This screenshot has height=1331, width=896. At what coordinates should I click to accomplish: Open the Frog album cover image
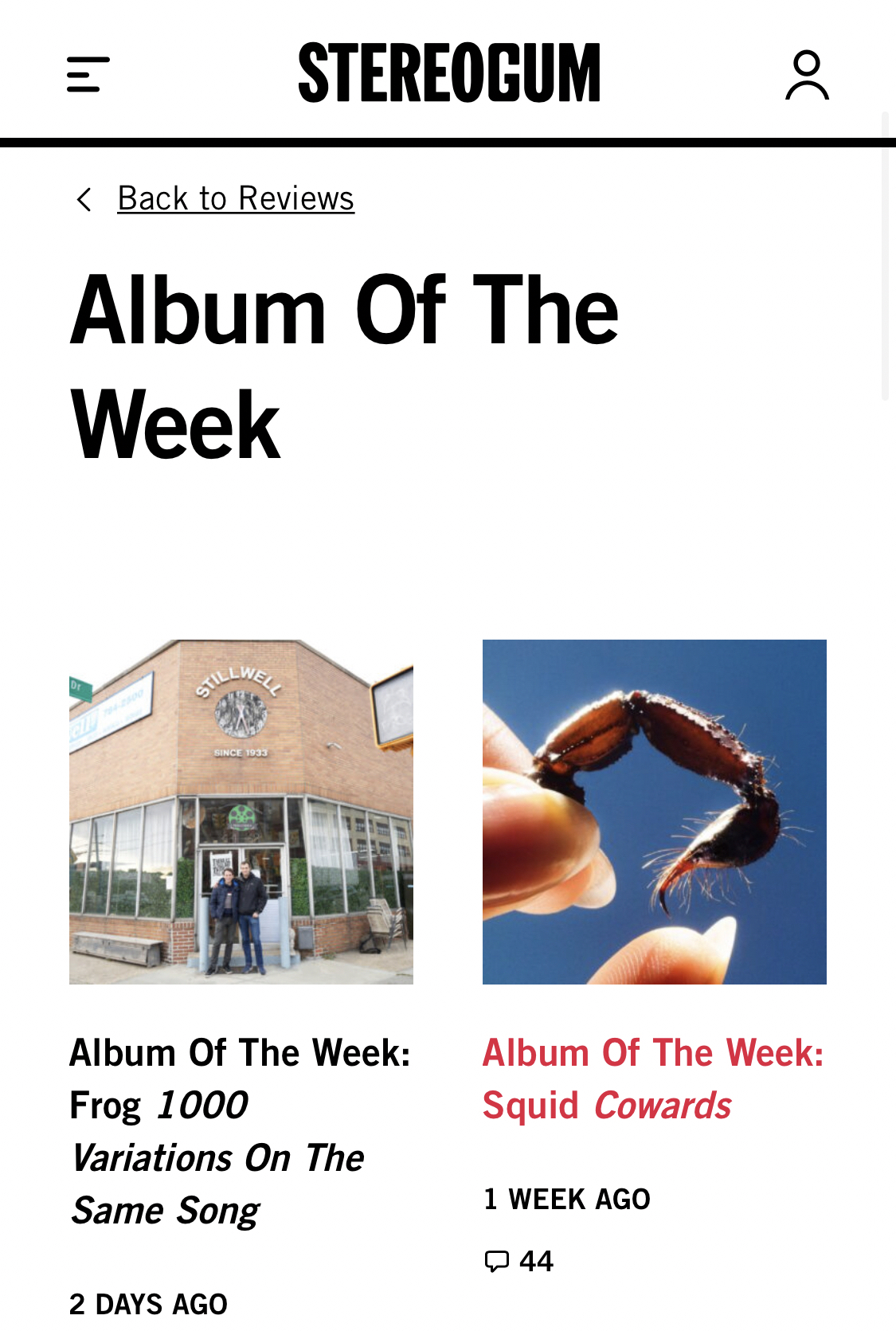[x=241, y=812]
